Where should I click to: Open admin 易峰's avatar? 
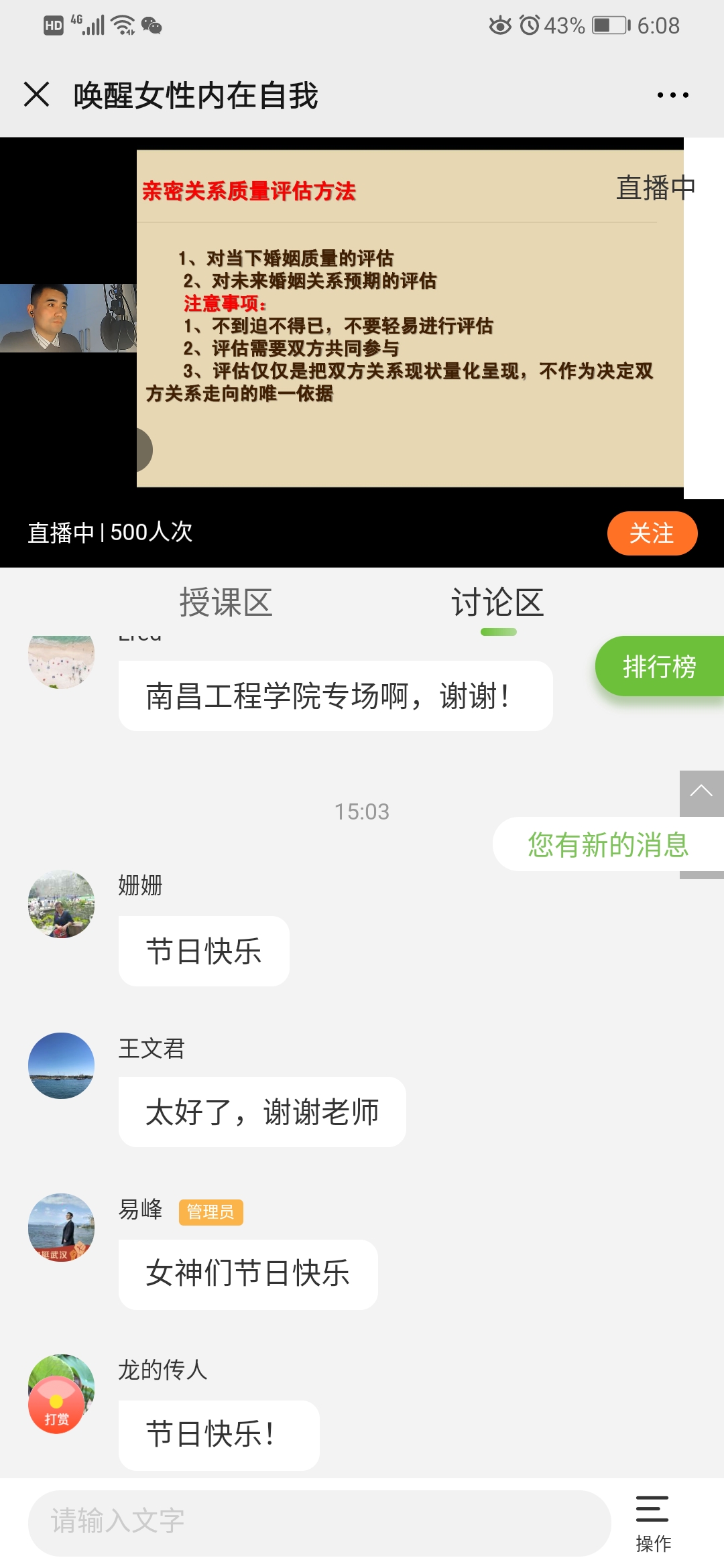point(61,1227)
